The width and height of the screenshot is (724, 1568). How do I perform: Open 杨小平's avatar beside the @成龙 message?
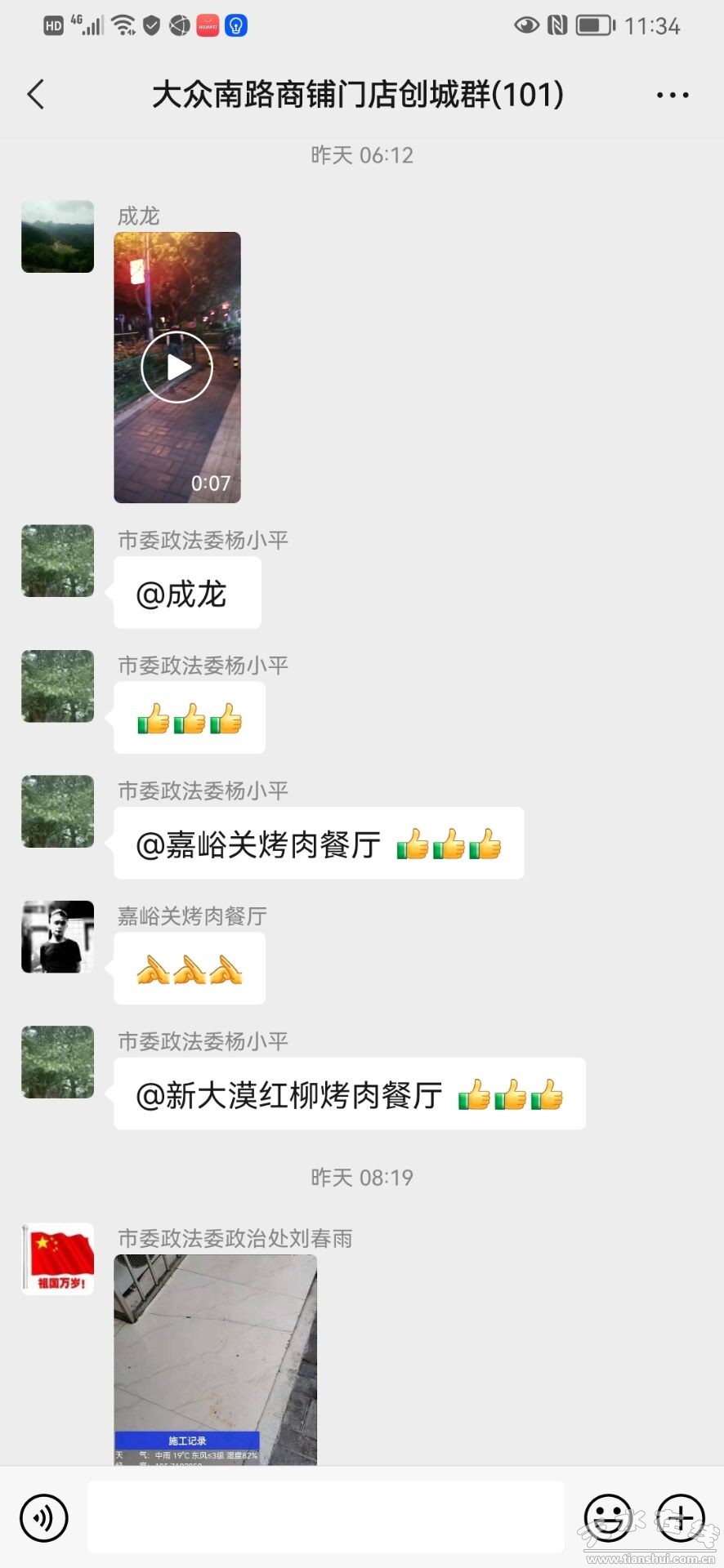57,560
